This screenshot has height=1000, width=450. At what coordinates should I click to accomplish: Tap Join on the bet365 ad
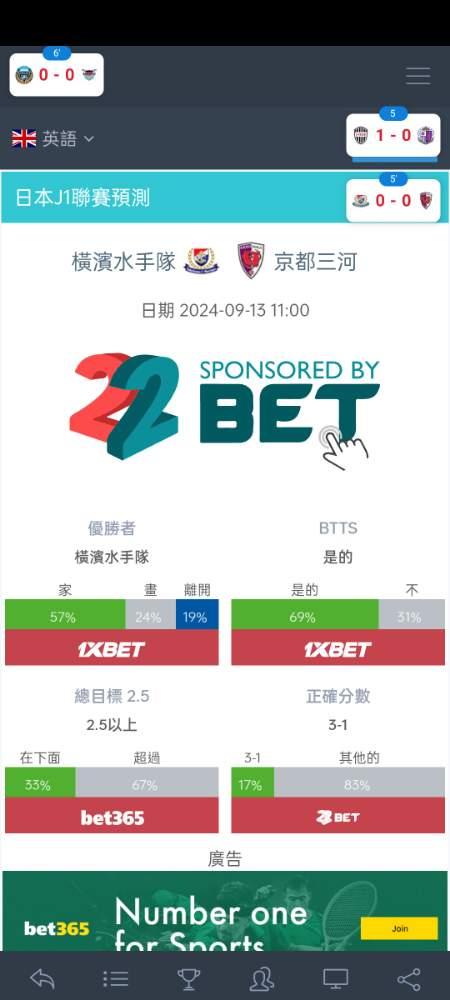click(400, 929)
